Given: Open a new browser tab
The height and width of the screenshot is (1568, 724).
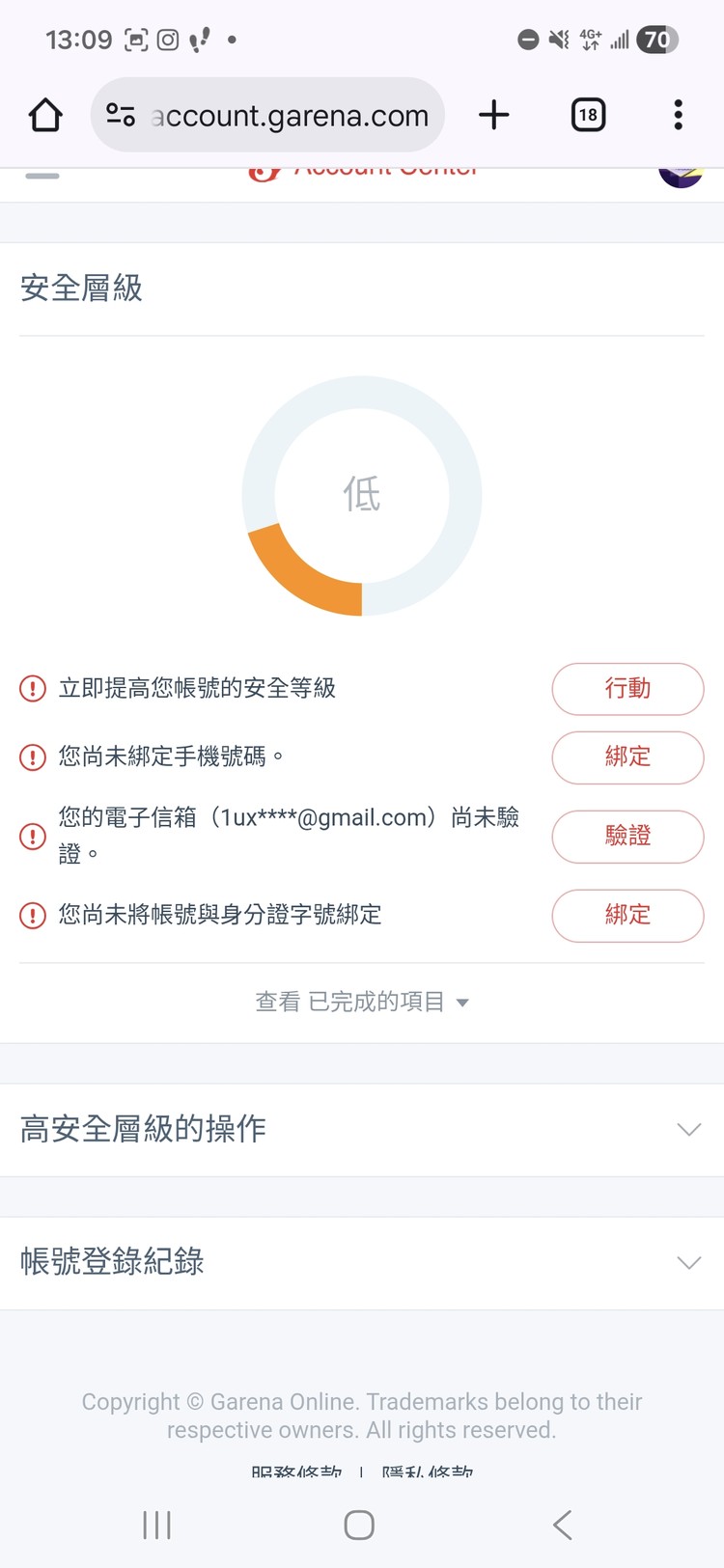Looking at the screenshot, I should pyautogui.click(x=493, y=115).
